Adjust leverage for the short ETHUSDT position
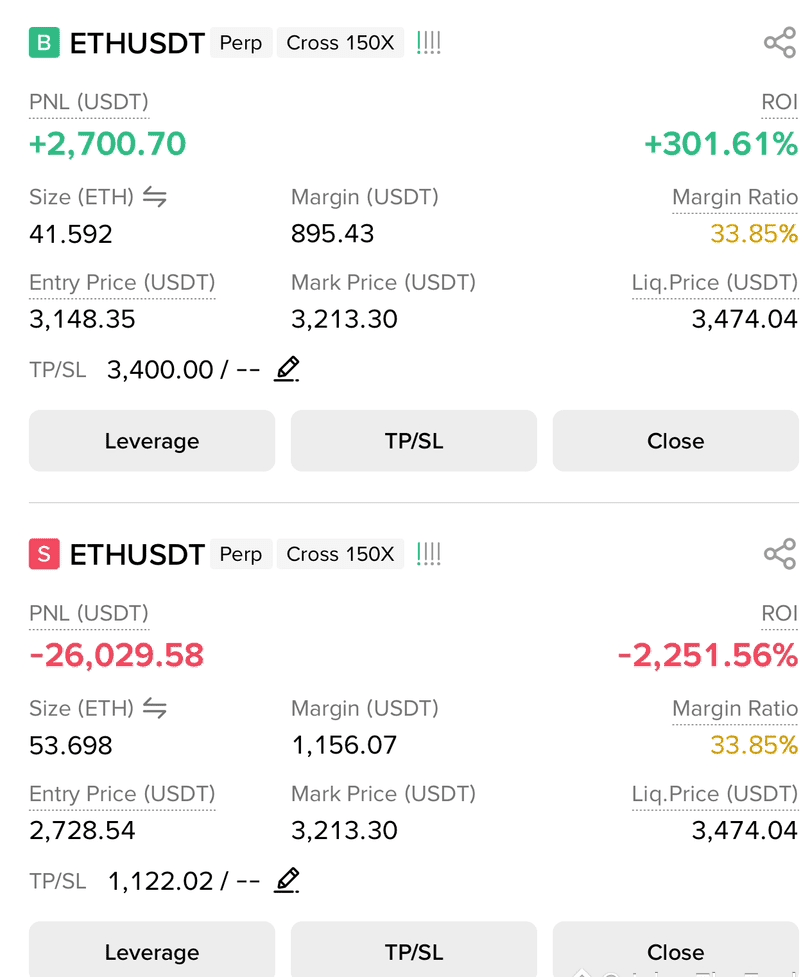This screenshot has height=977, width=802. (x=152, y=950)
